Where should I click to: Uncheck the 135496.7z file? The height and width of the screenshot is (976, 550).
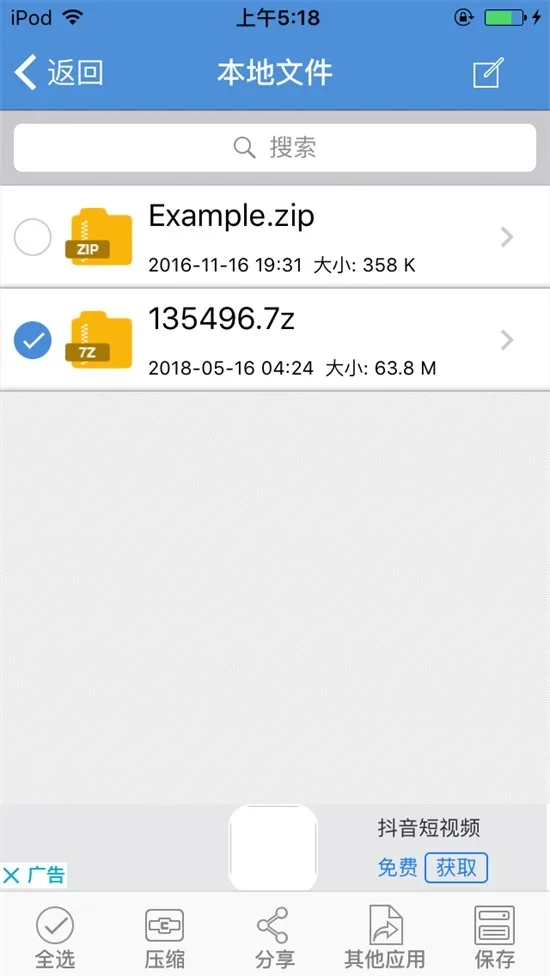click(x=32, y=340)
